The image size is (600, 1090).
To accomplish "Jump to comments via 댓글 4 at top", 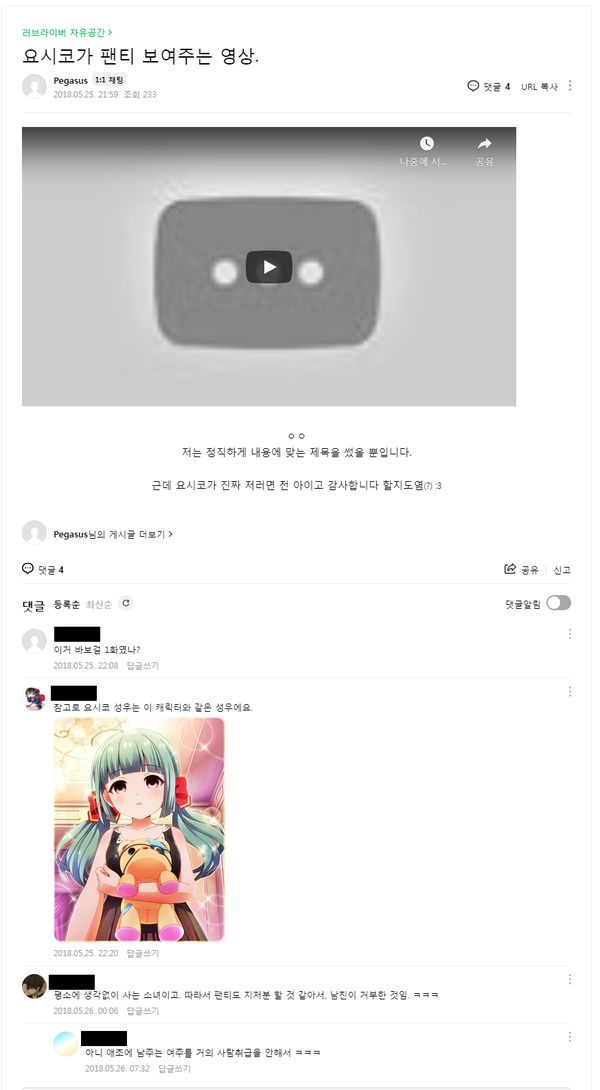I will pos(489,87).
